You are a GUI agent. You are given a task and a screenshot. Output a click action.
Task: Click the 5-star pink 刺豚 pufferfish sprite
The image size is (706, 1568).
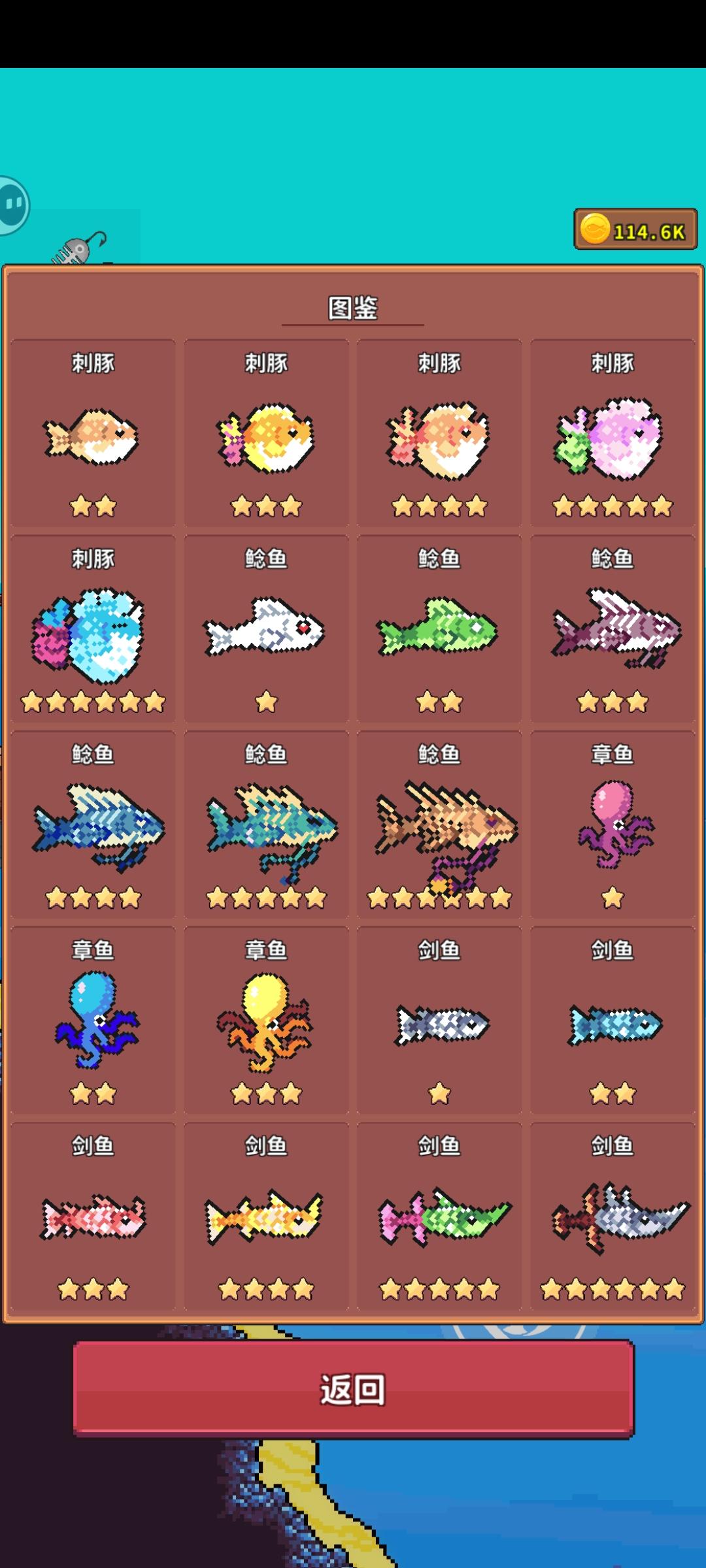click(611, 438)
